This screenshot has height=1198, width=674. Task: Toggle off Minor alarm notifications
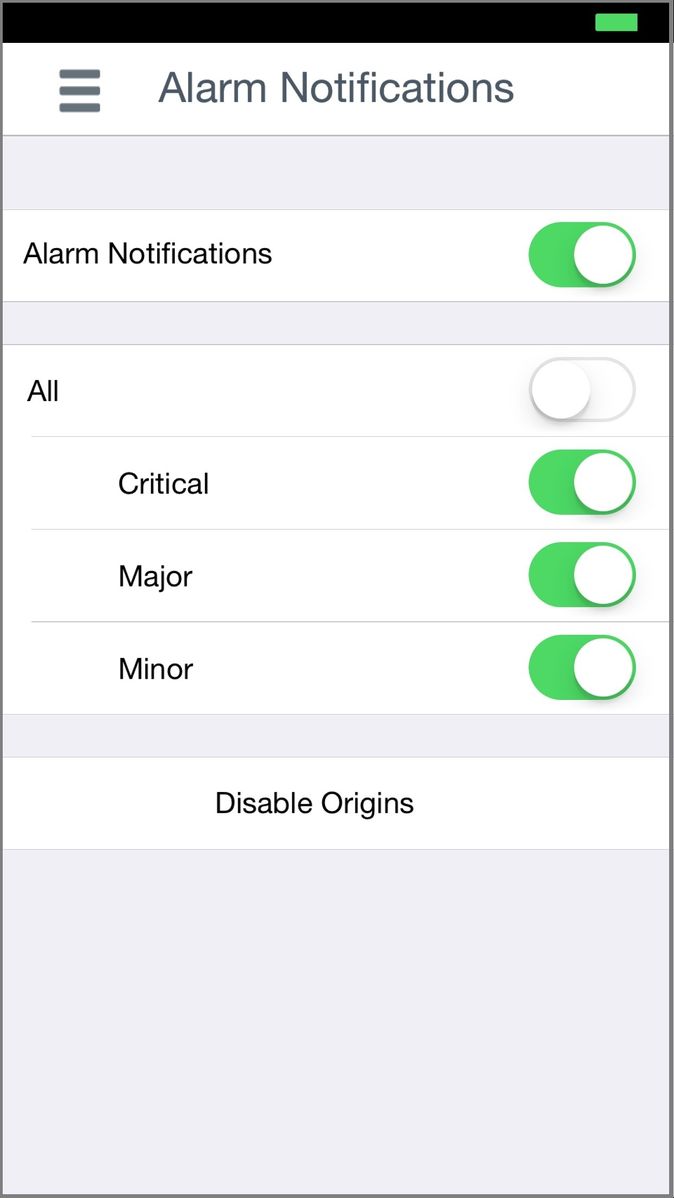point(582,667)
